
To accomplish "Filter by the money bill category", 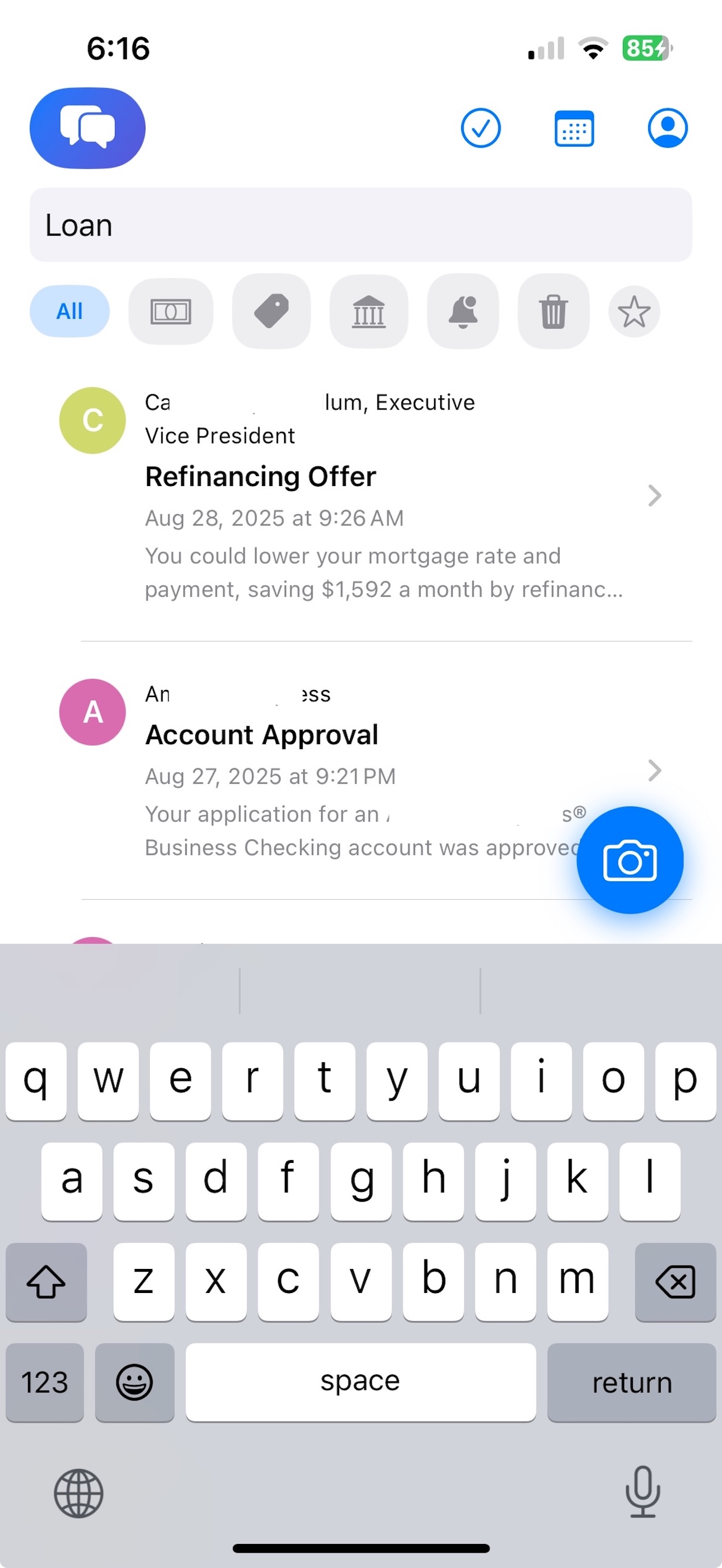I will [171, 312].
